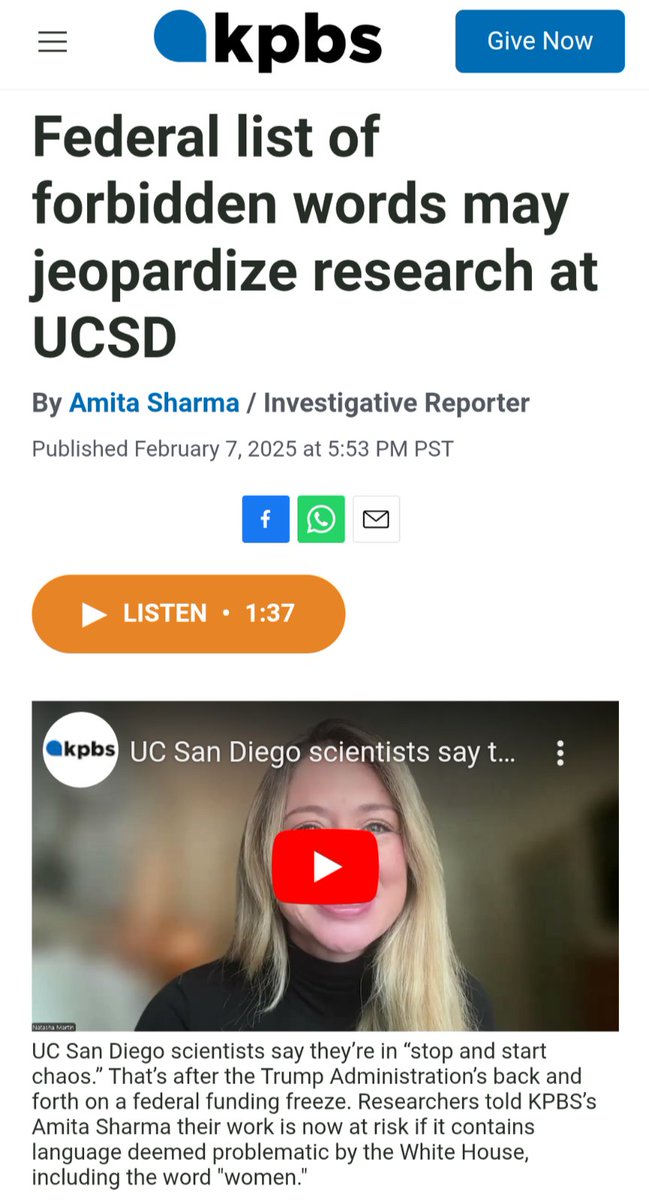This screenshot has width=649, height=1200.
Task: Open author Amita Sharma's profile link
Action: coord(154,403)
